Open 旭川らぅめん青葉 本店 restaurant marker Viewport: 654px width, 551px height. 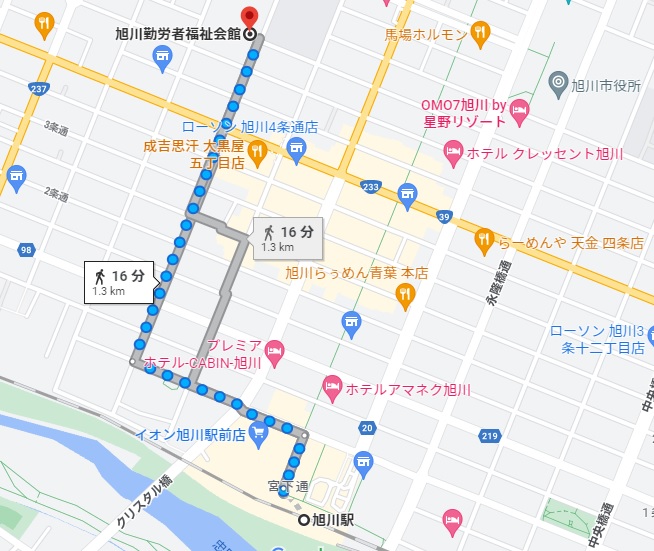tap(404, 293)
